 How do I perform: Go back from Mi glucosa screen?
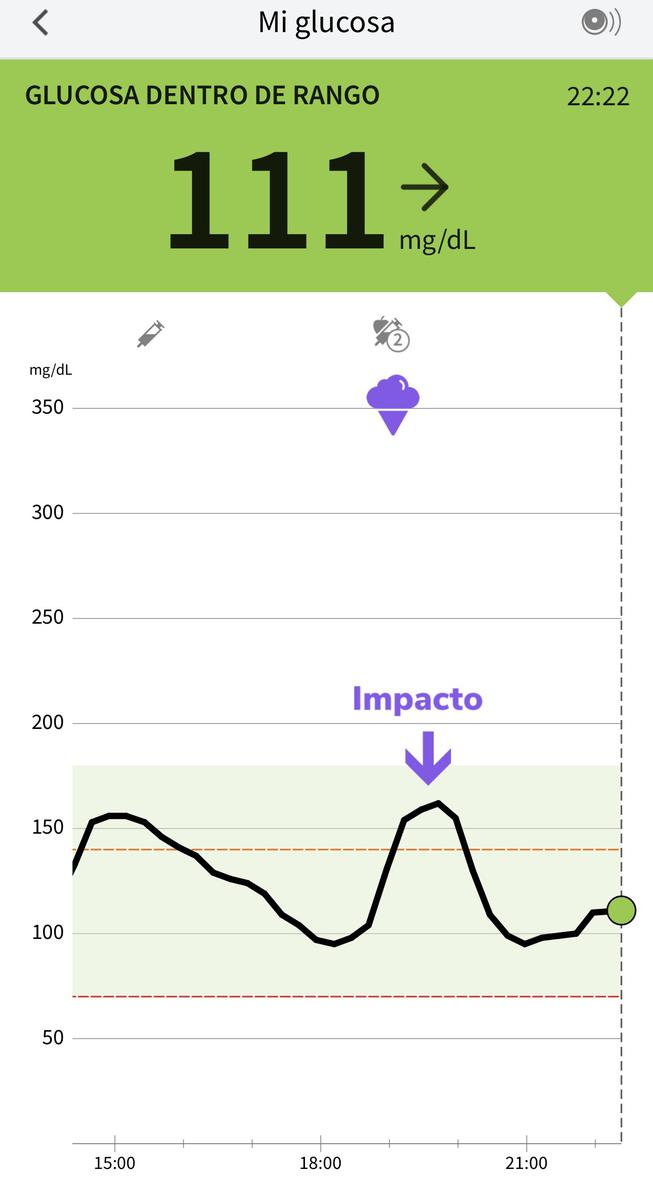tap(40, 23)
